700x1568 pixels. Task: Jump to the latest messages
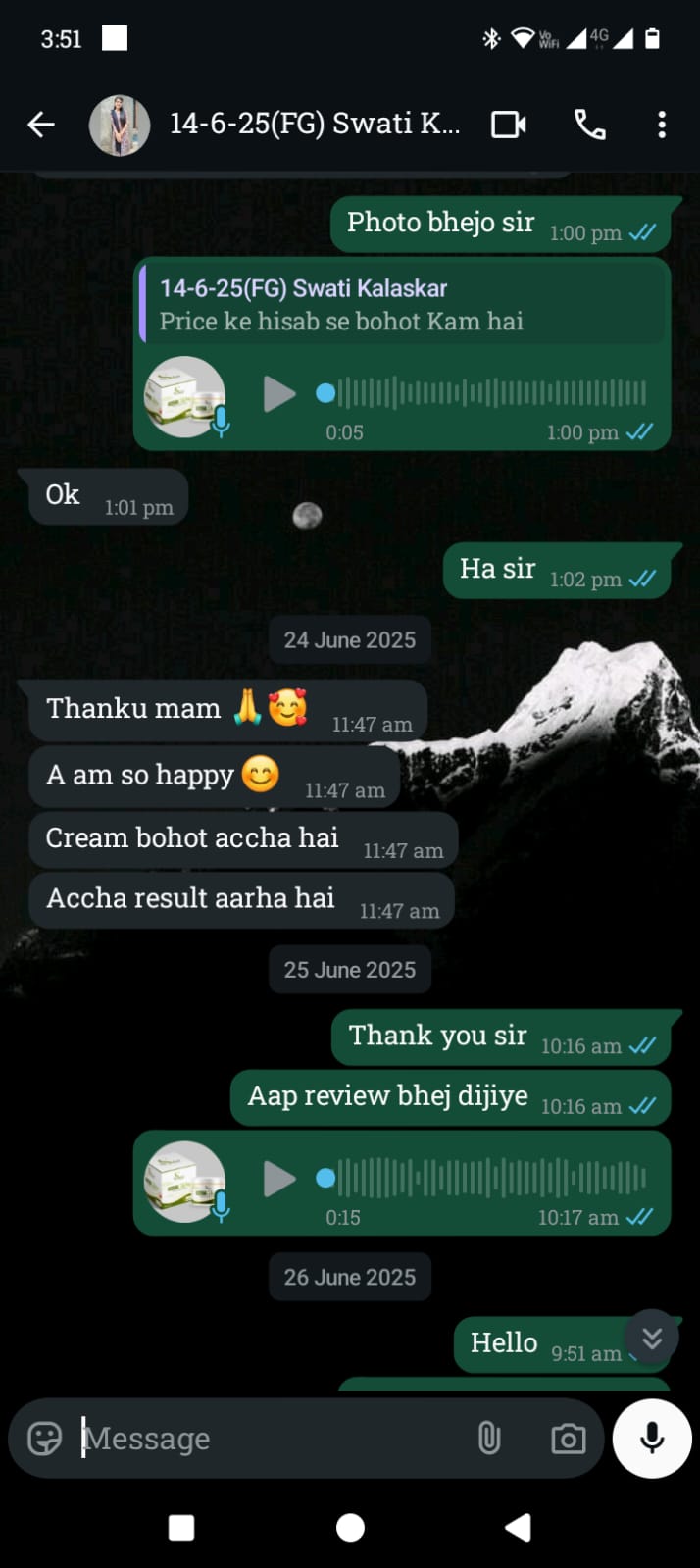652,1339
